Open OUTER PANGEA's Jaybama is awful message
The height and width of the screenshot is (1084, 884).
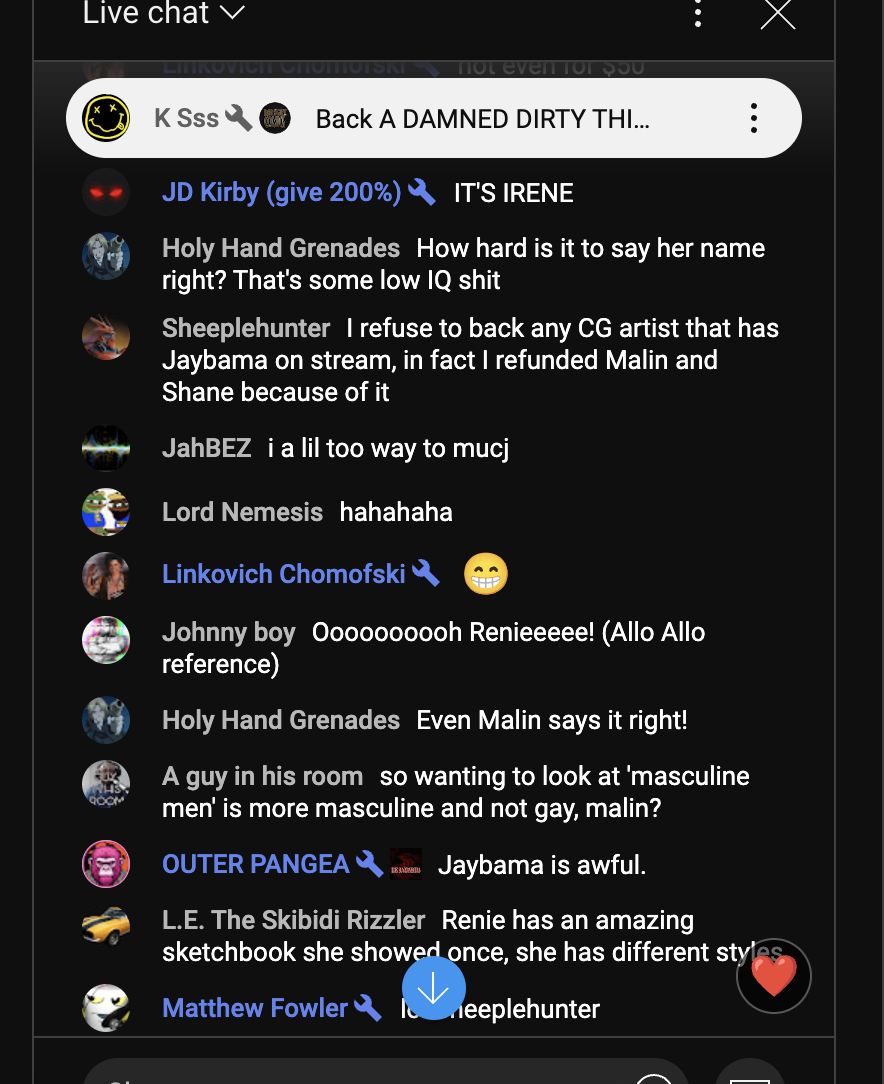pyautogui.click(x=433, y=864)
